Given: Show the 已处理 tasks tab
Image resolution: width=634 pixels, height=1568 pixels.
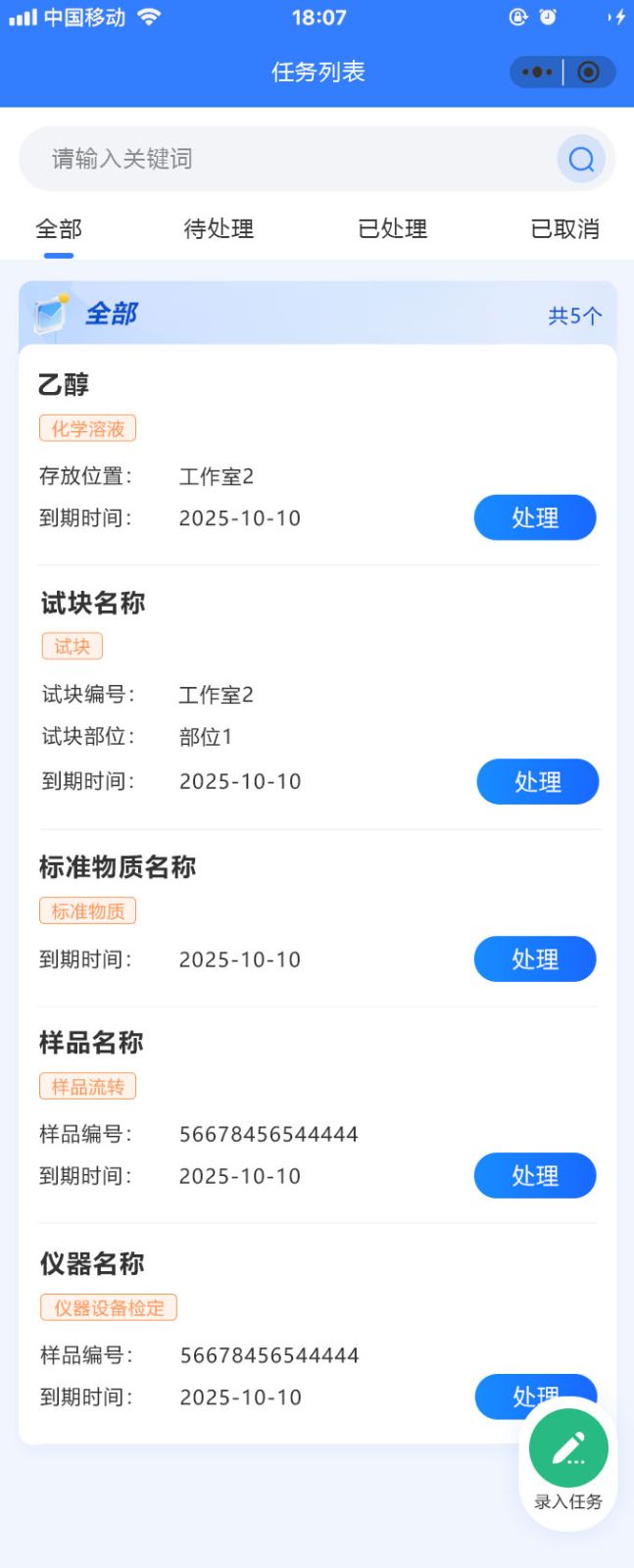Looking at the screenshot, I should 392,229.
